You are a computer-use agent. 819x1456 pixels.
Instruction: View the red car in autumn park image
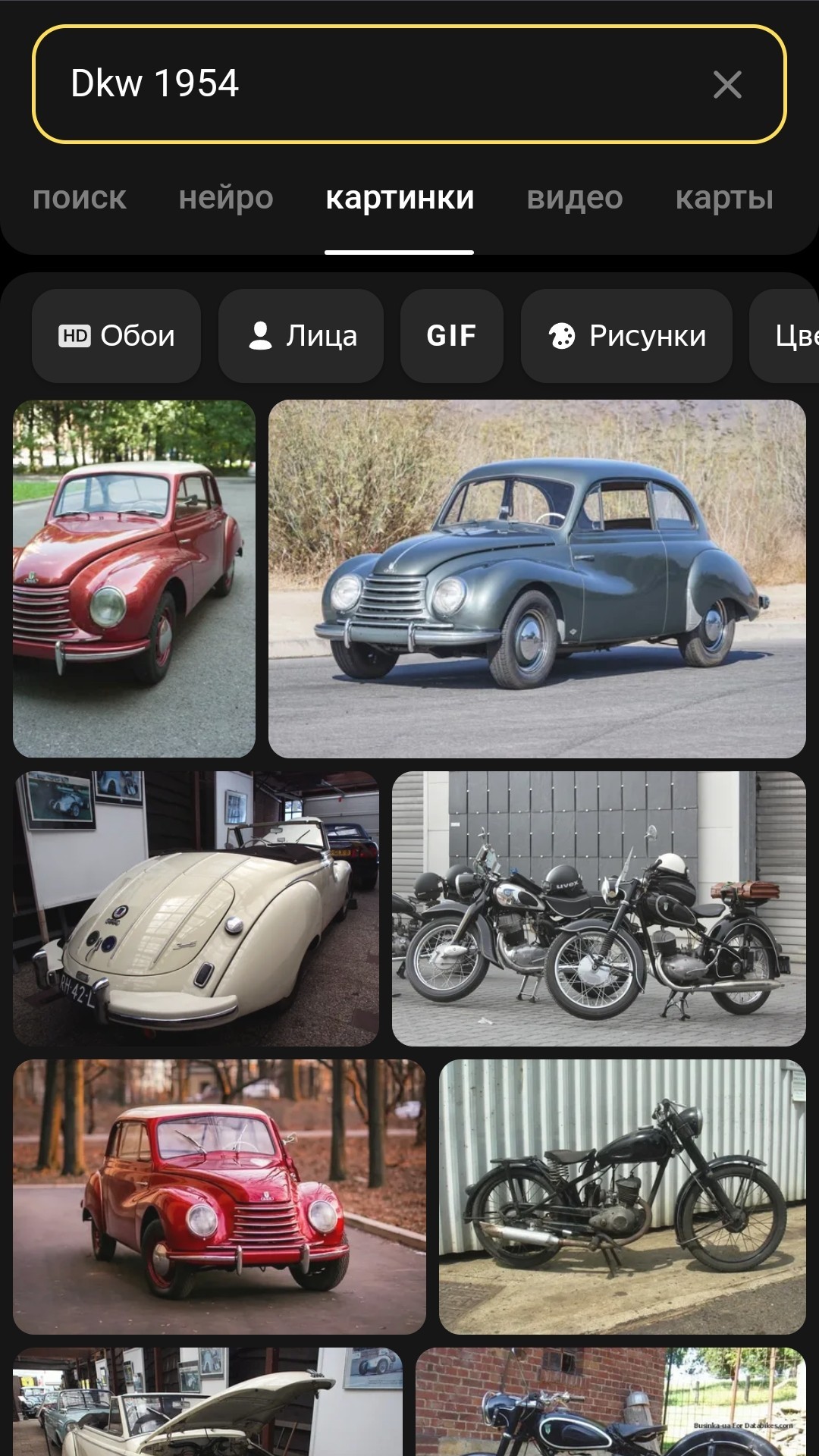(219, 1197)
